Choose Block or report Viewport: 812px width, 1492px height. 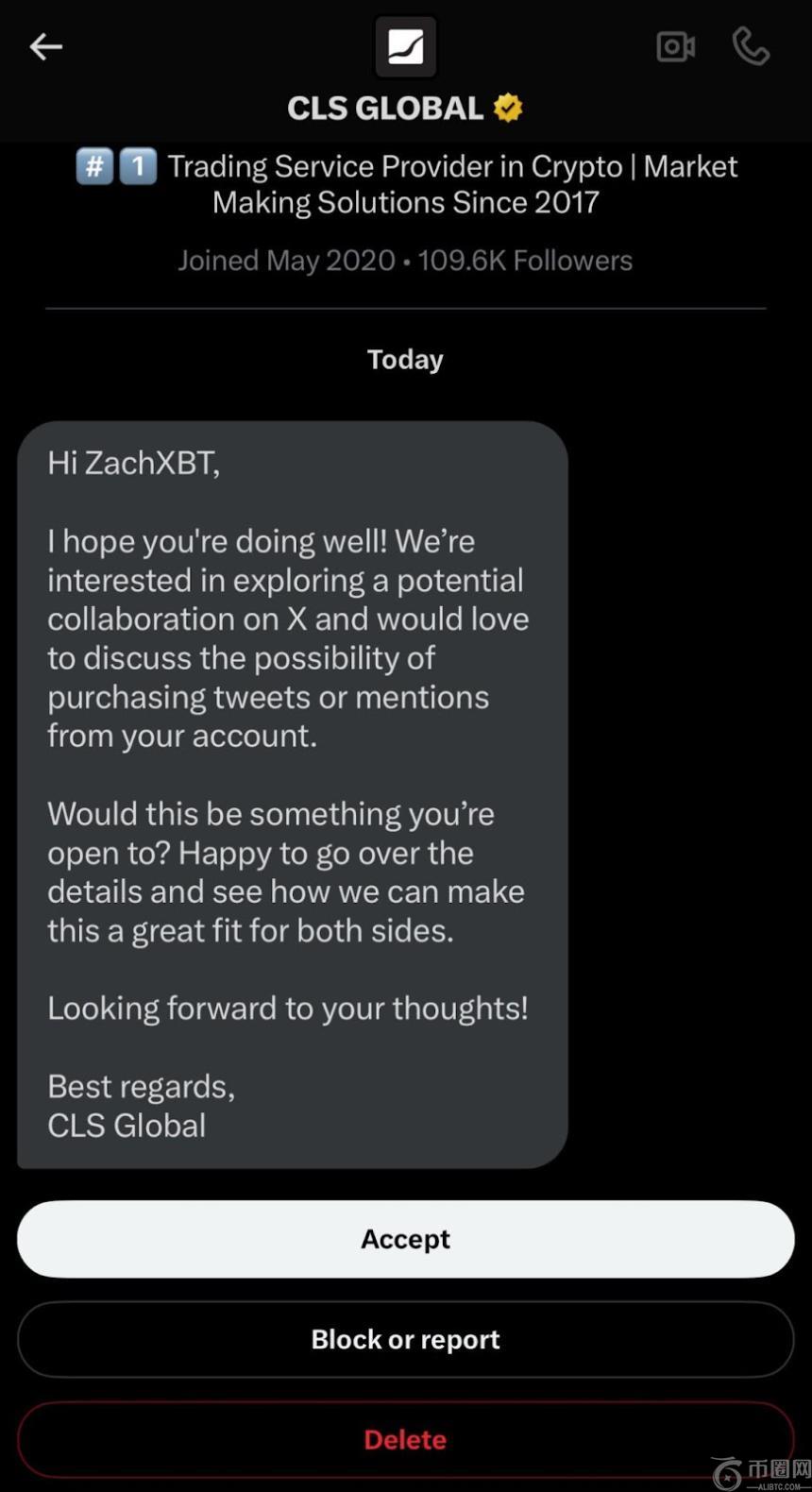[x=405, y=1339]
